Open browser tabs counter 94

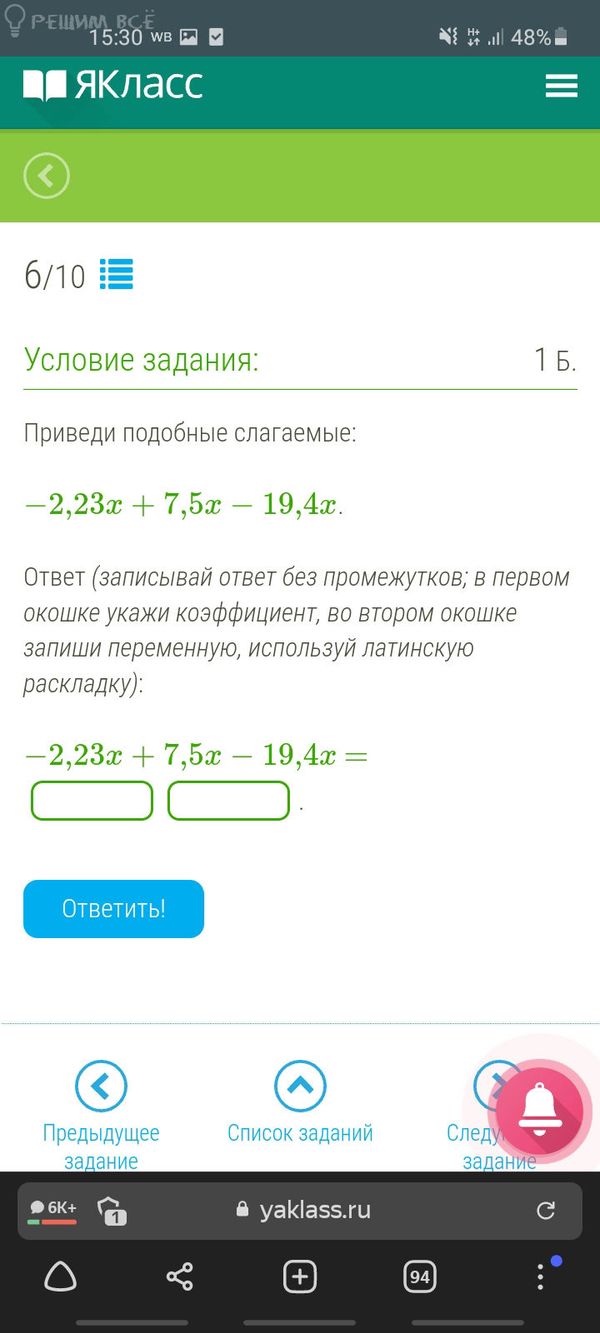tap(420, 1277)
